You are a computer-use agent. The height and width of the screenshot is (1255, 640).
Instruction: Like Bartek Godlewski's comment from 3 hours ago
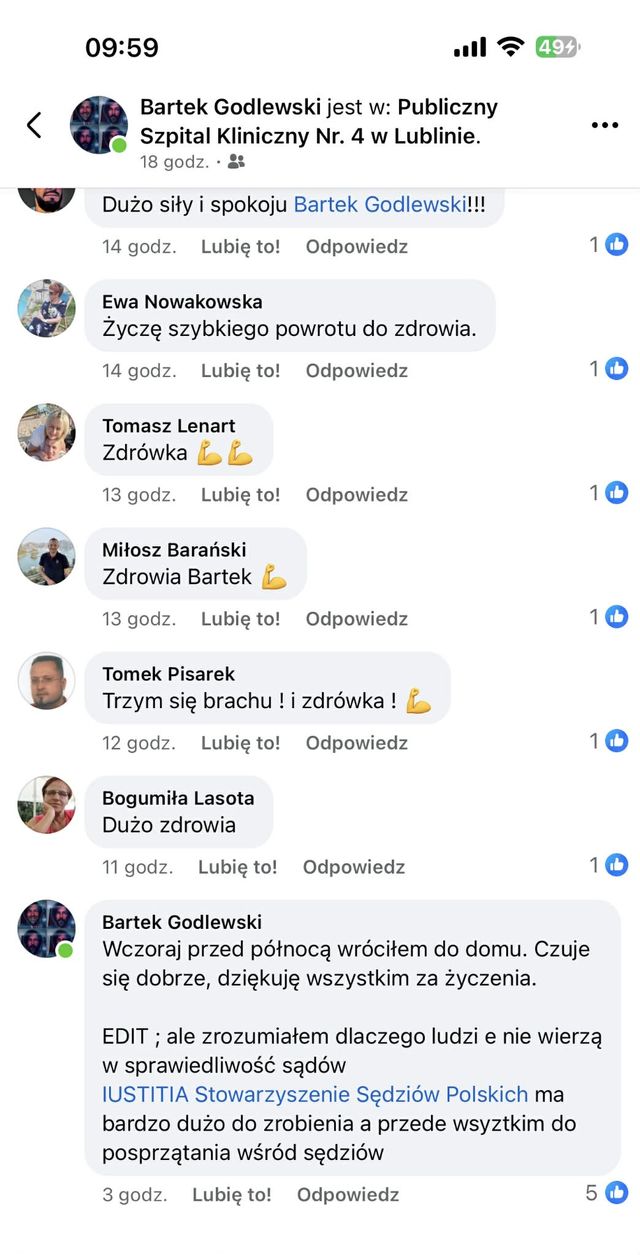click(x=231, y=1194)
